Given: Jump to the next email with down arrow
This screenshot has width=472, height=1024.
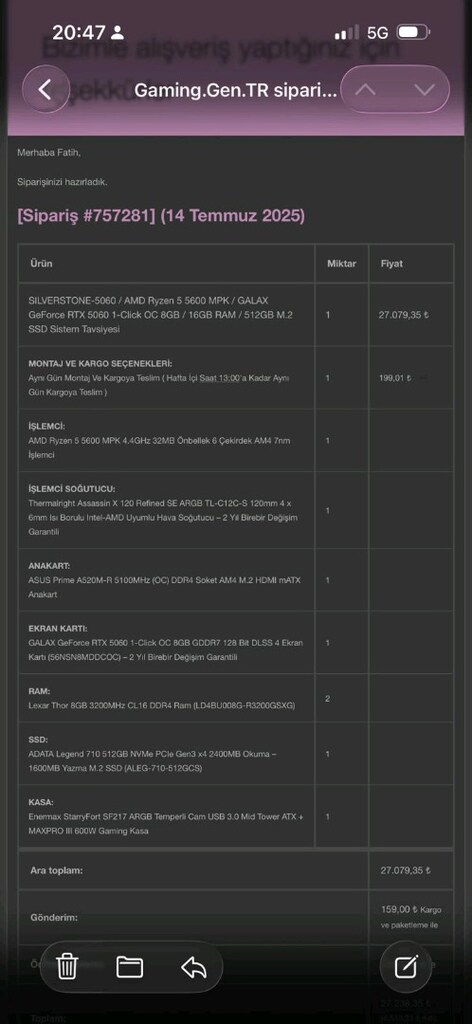Looking at the screenshot, I should coord(424,89).
